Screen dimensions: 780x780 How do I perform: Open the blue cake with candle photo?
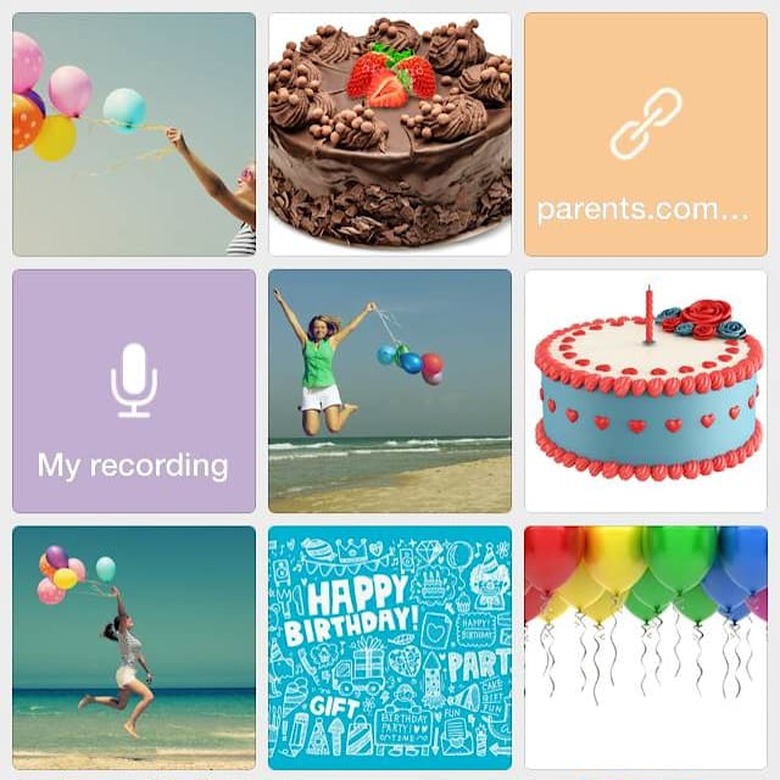pyautogui.click(x=645, y=391)
